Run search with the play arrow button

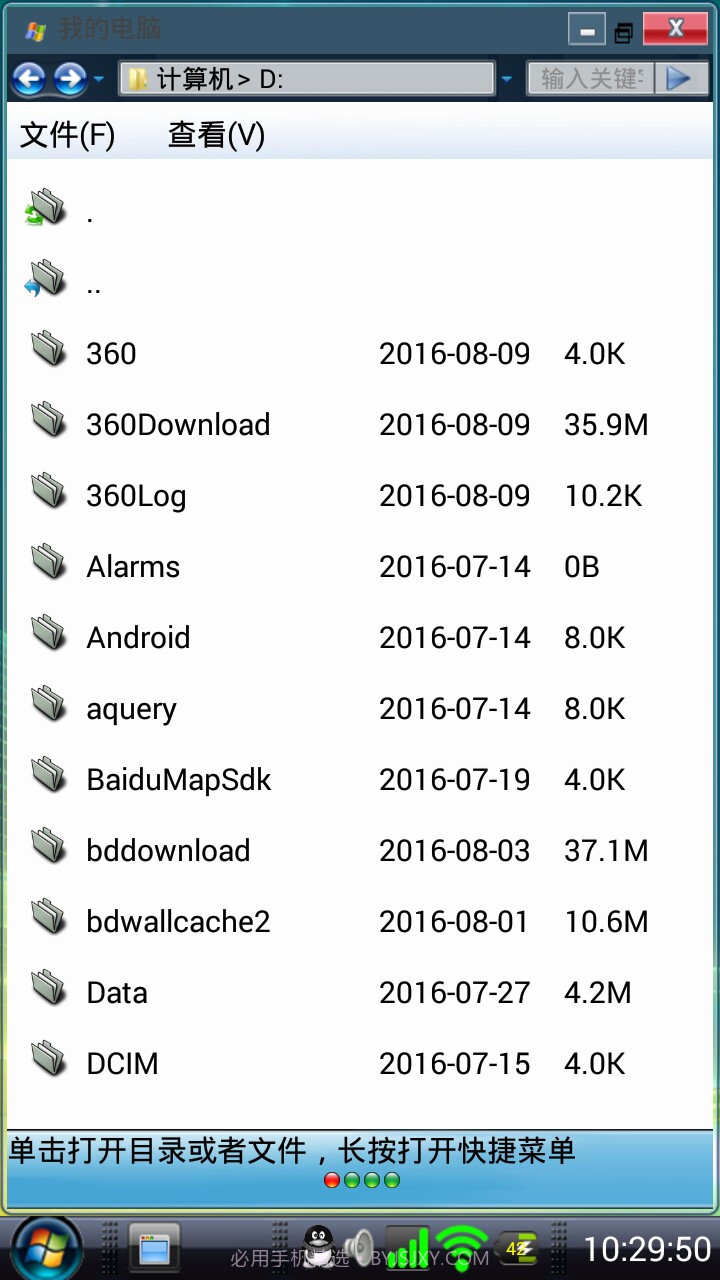(679, 78)
